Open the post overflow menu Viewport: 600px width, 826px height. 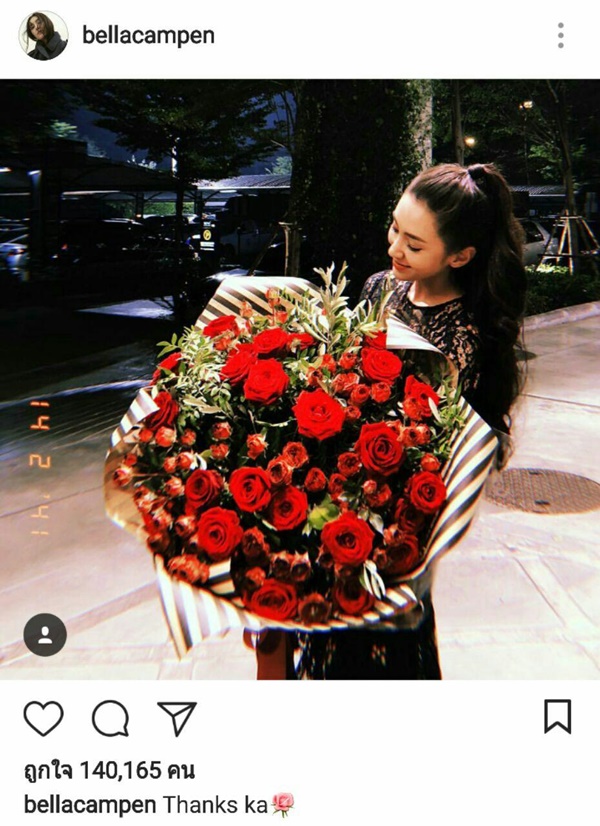click(560, 36)
